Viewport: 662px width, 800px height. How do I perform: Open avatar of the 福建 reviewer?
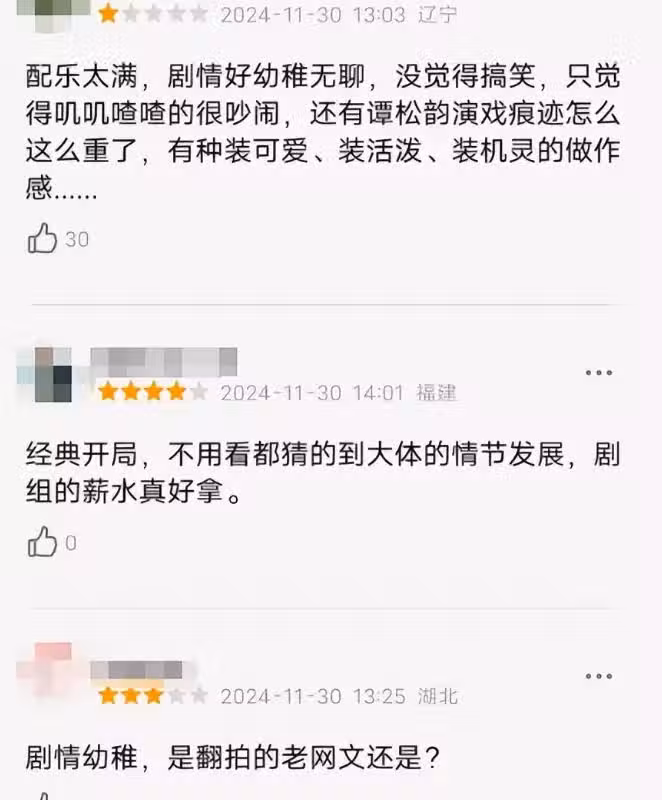[x=52, y=374]
